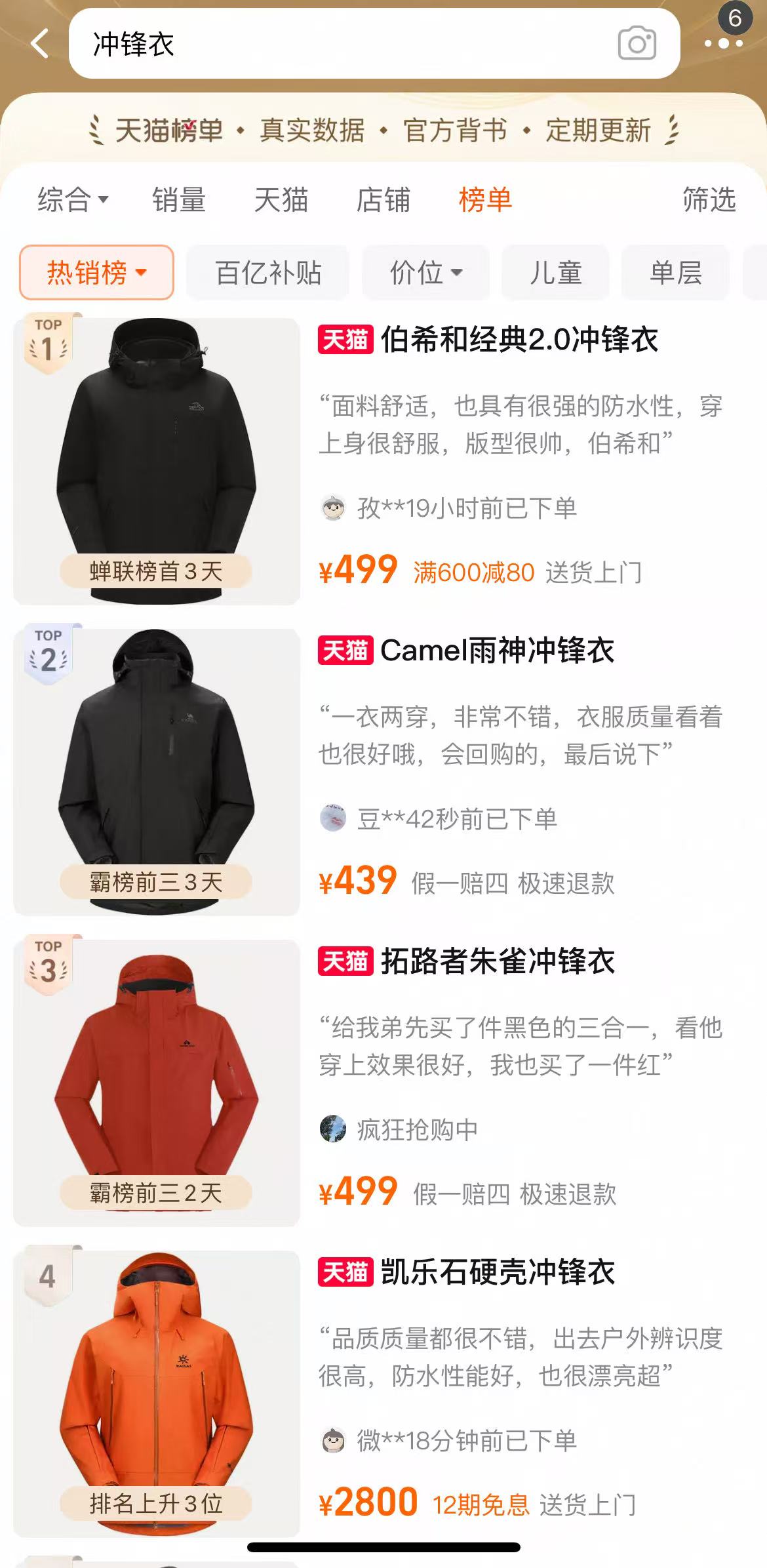Apply the 百亿补贴 filter chip
Screen dimensions: 767x1568
click(x=267, y=272)
